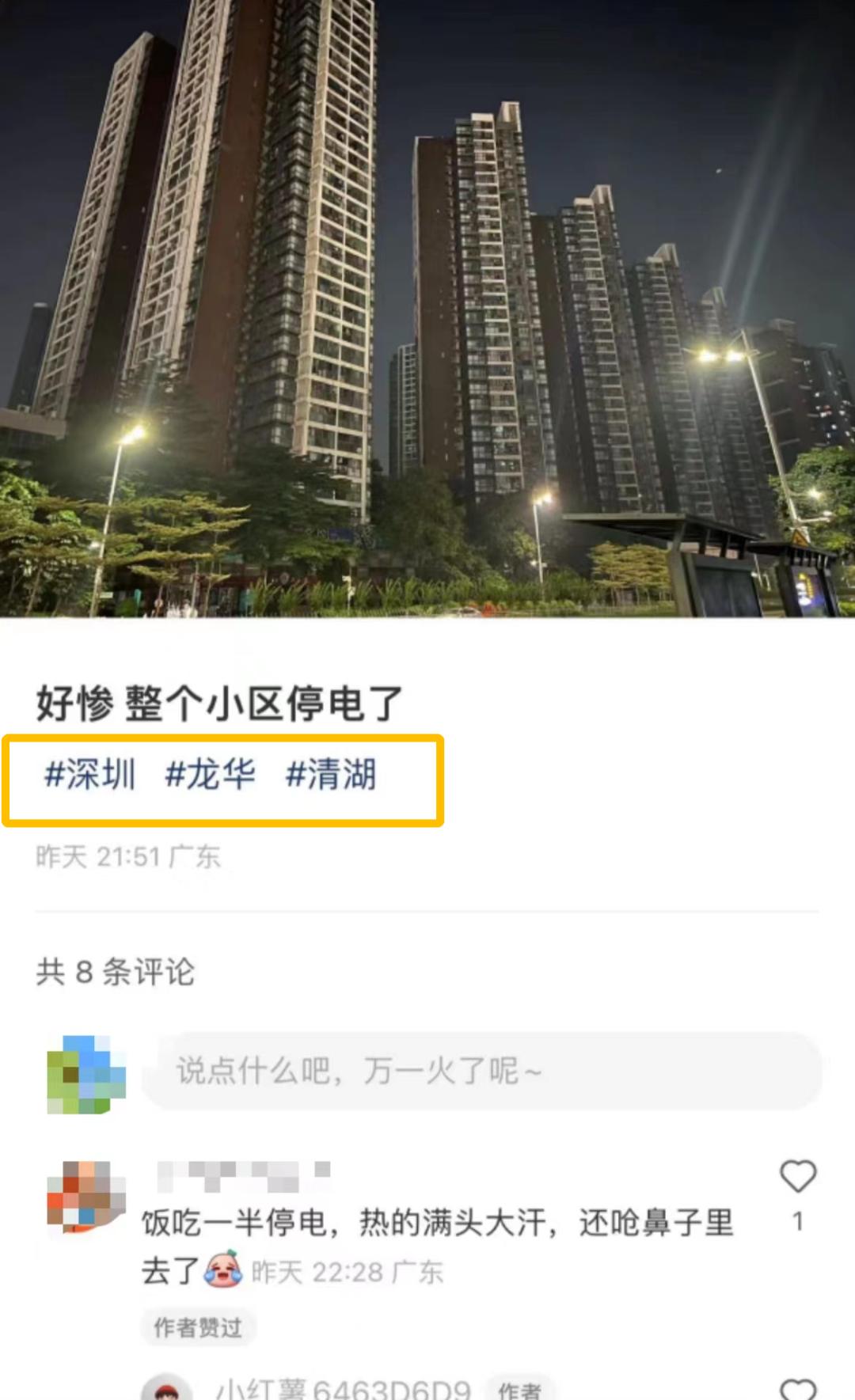
Task: Open the #深圳 hashtag
Action: point(89,775)
